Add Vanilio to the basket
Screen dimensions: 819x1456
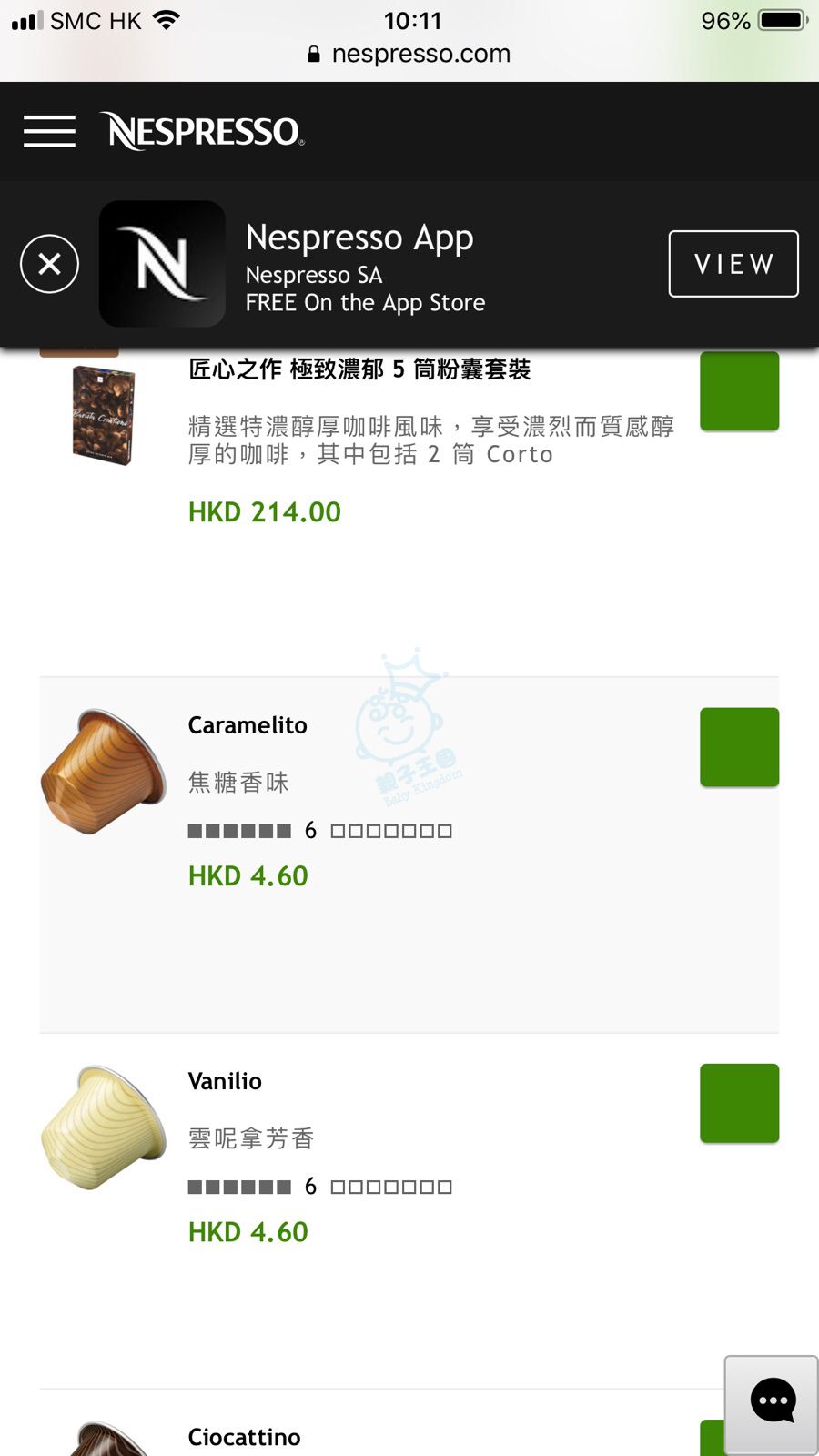pyautogui.click(x=739, y=1103)
